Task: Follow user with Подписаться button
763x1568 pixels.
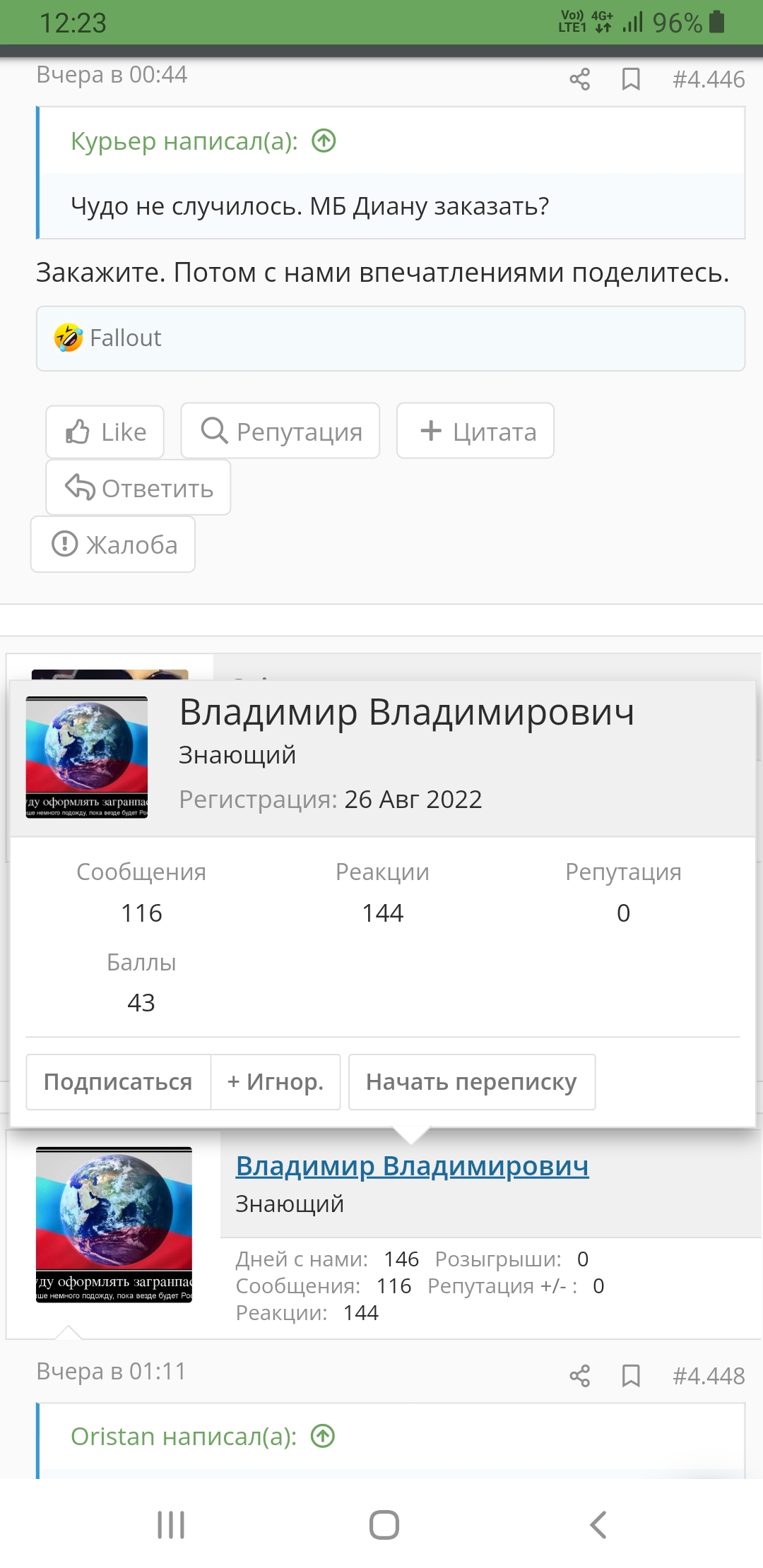Action: click(118, 1082)
